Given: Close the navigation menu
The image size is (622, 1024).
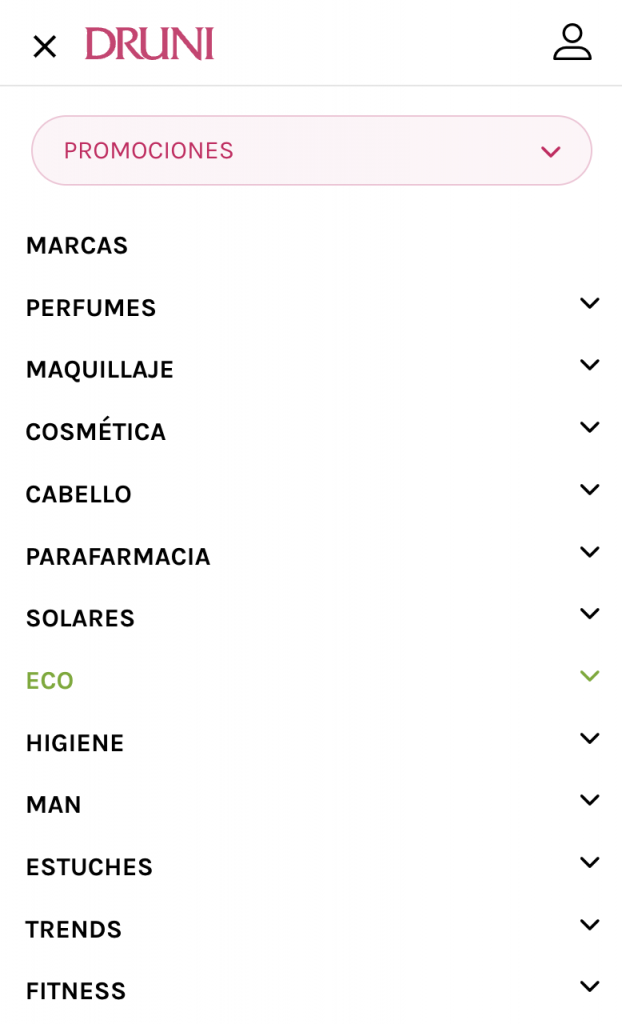Looking at the screenshot, I should pyautogui.click(x=44, y=46).
